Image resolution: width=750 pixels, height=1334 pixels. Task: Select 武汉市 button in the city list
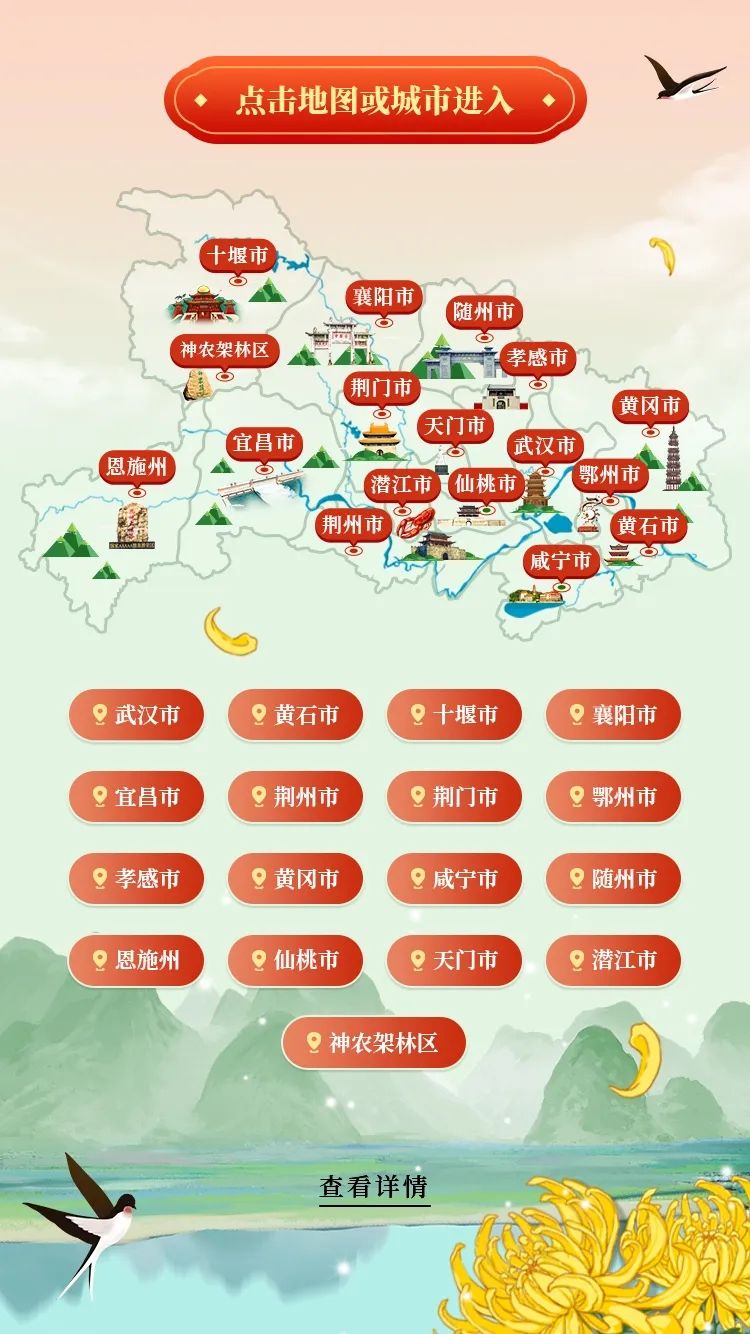[136, 715]
